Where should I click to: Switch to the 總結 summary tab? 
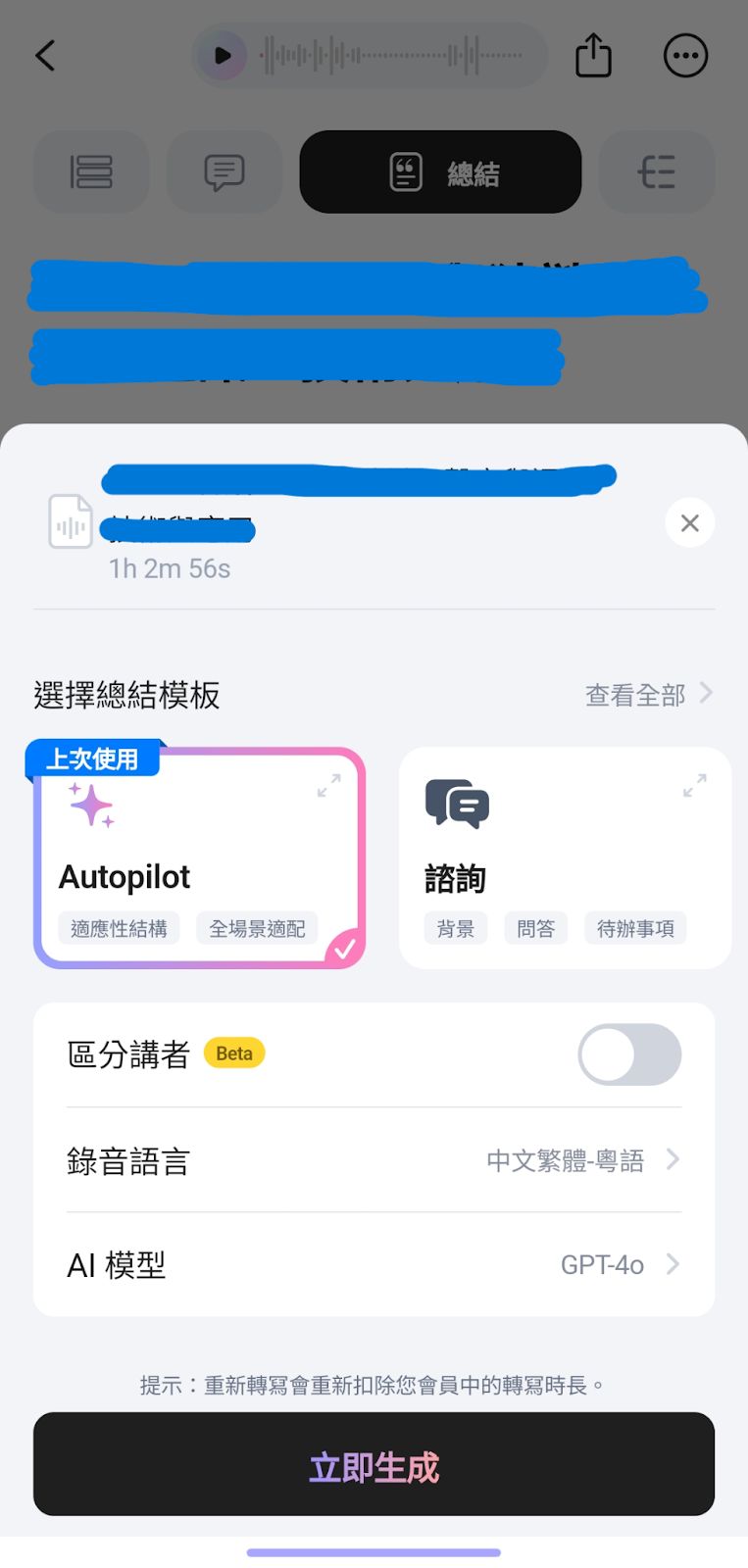439,171
